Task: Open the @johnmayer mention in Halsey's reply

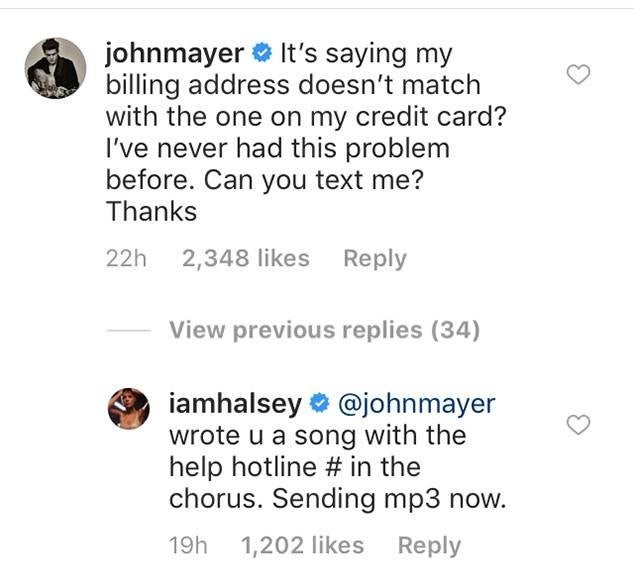Action: pos(418,404)
